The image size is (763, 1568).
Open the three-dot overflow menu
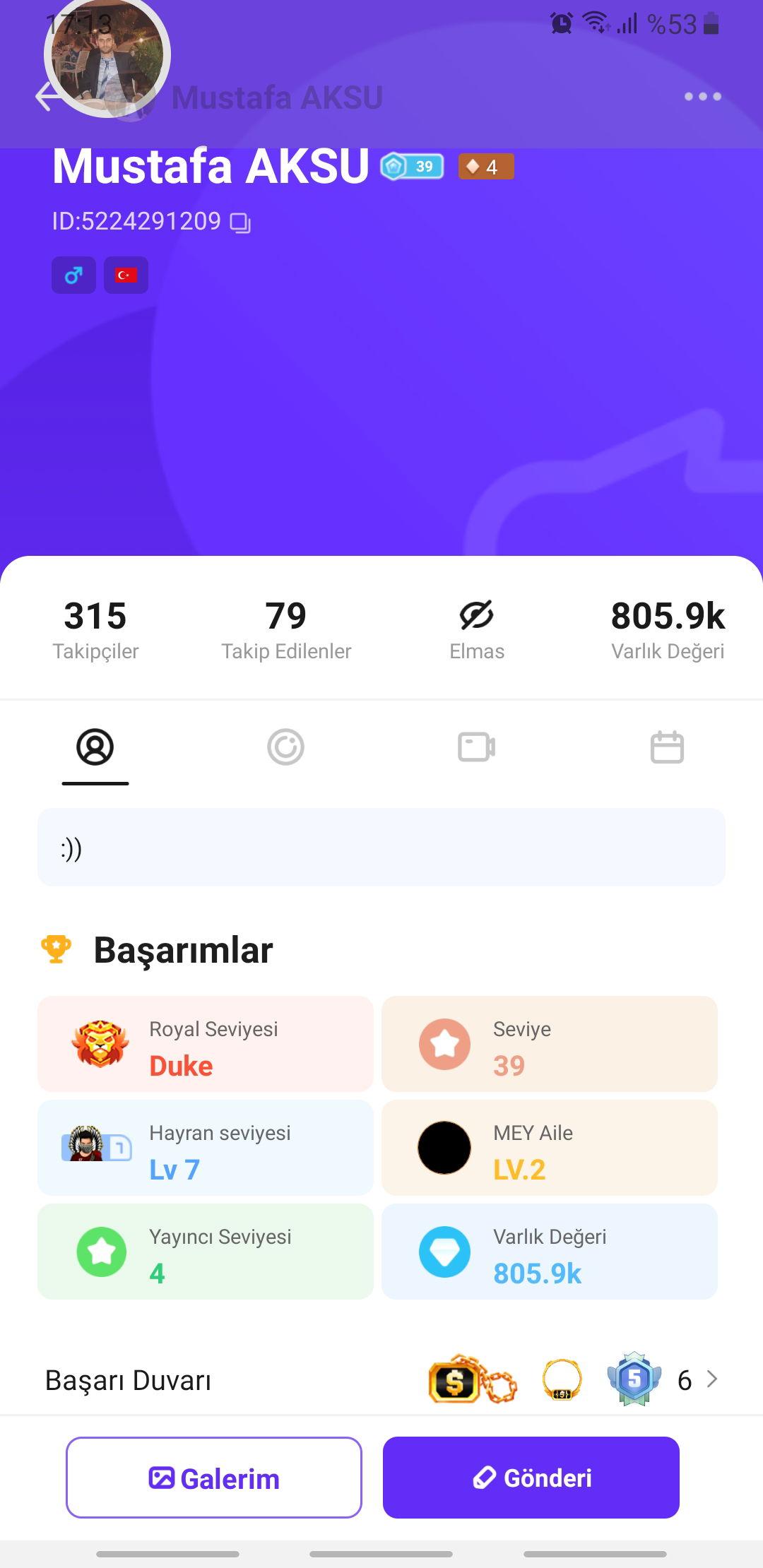coord(702,97)
